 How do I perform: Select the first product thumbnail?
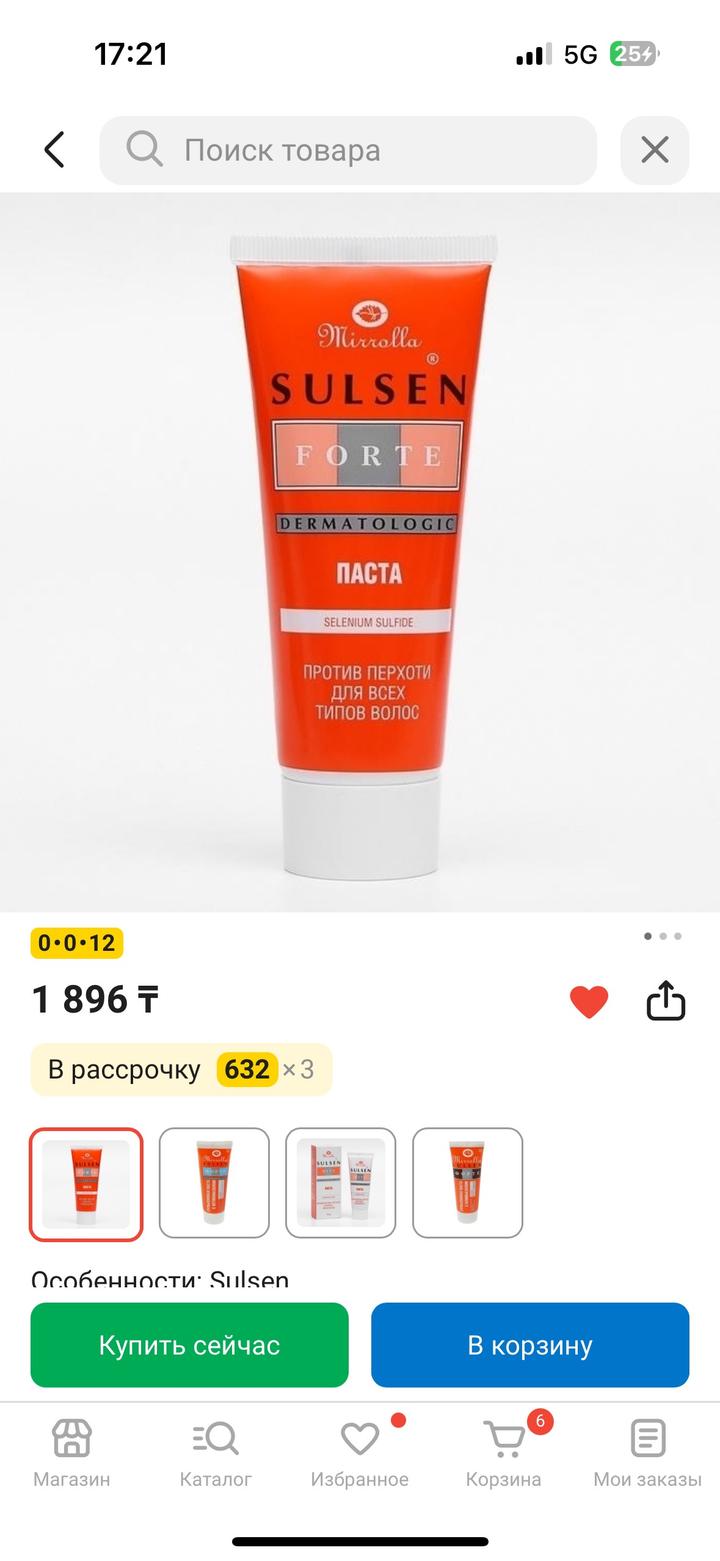click(x=86, y=1184)
